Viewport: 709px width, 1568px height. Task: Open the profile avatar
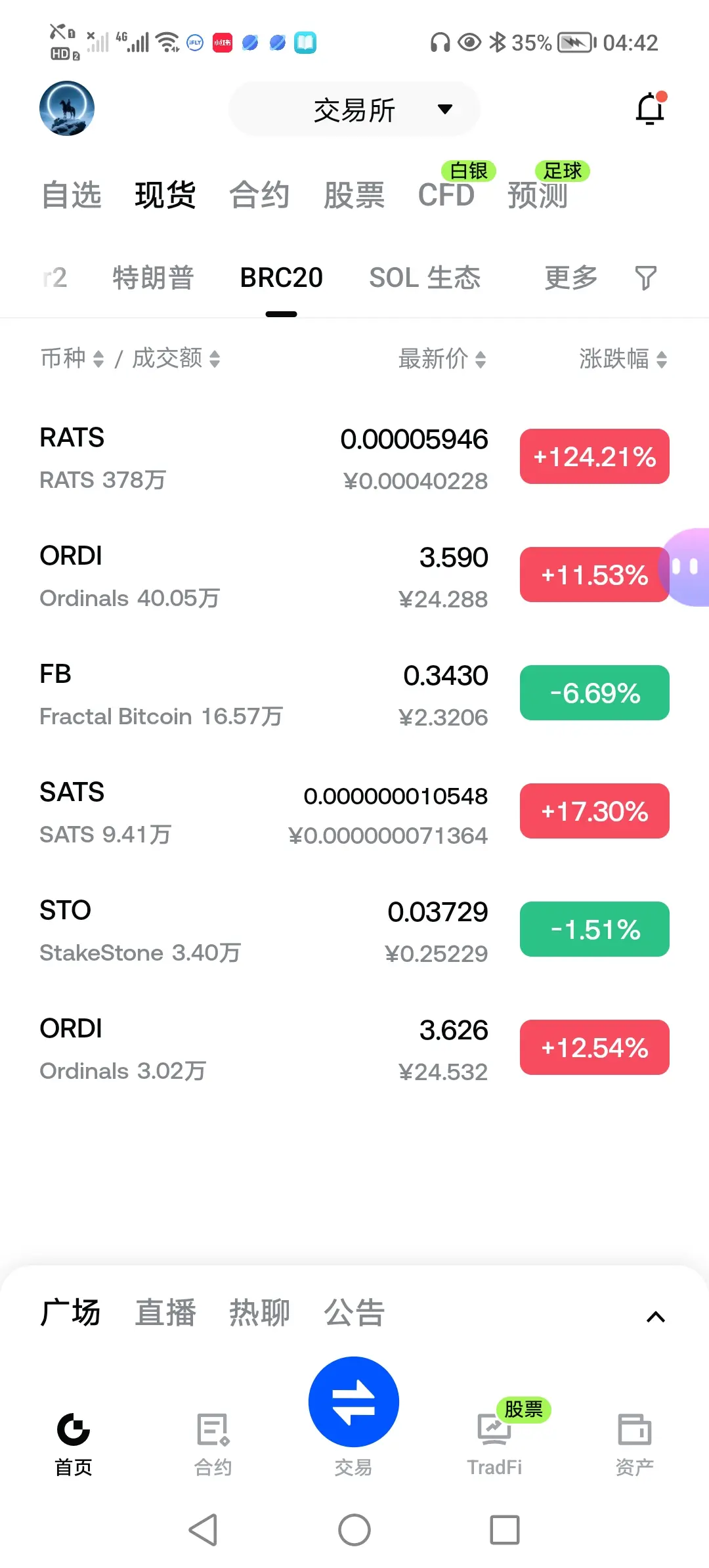pyautogui.click(x=67, y=108)
